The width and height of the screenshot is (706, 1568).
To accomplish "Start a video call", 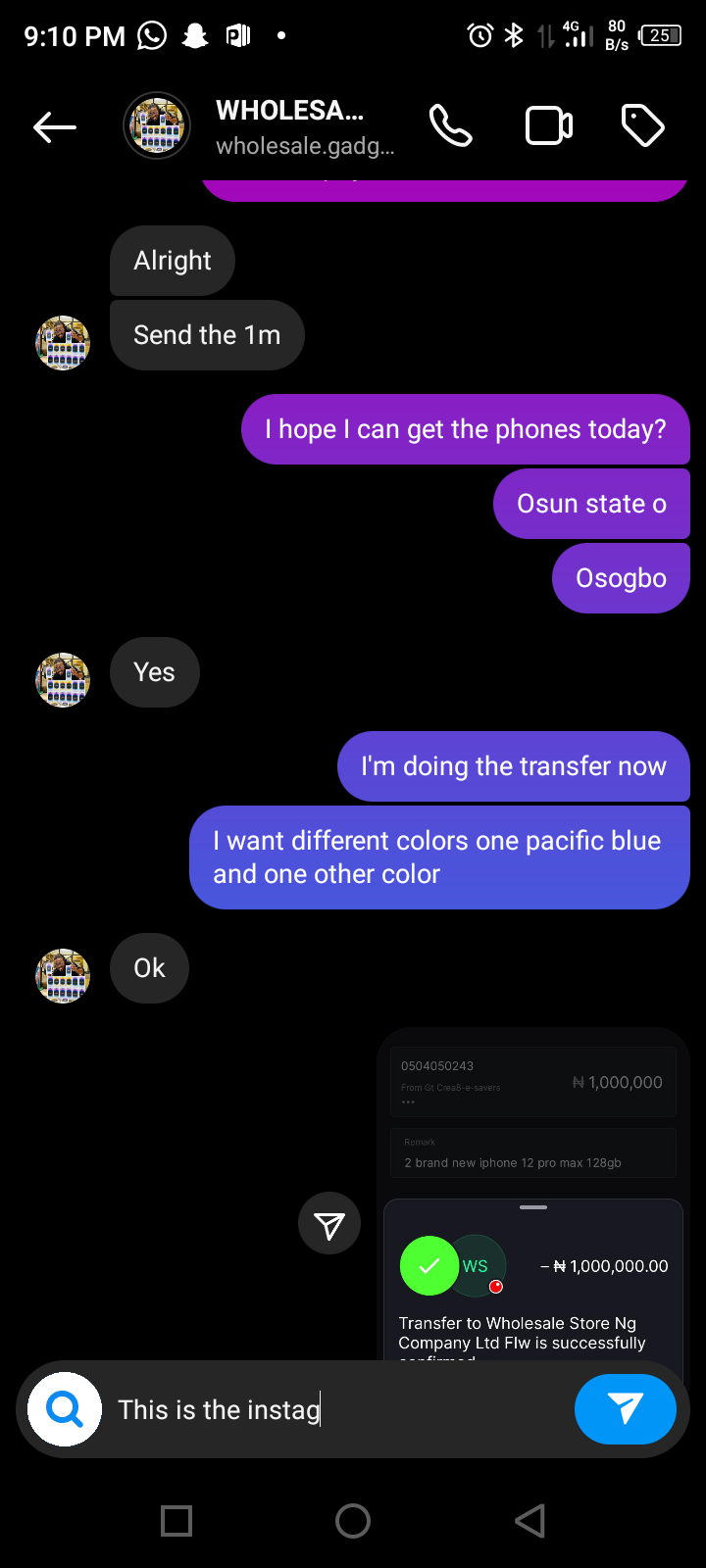I will tap(549, 126).
